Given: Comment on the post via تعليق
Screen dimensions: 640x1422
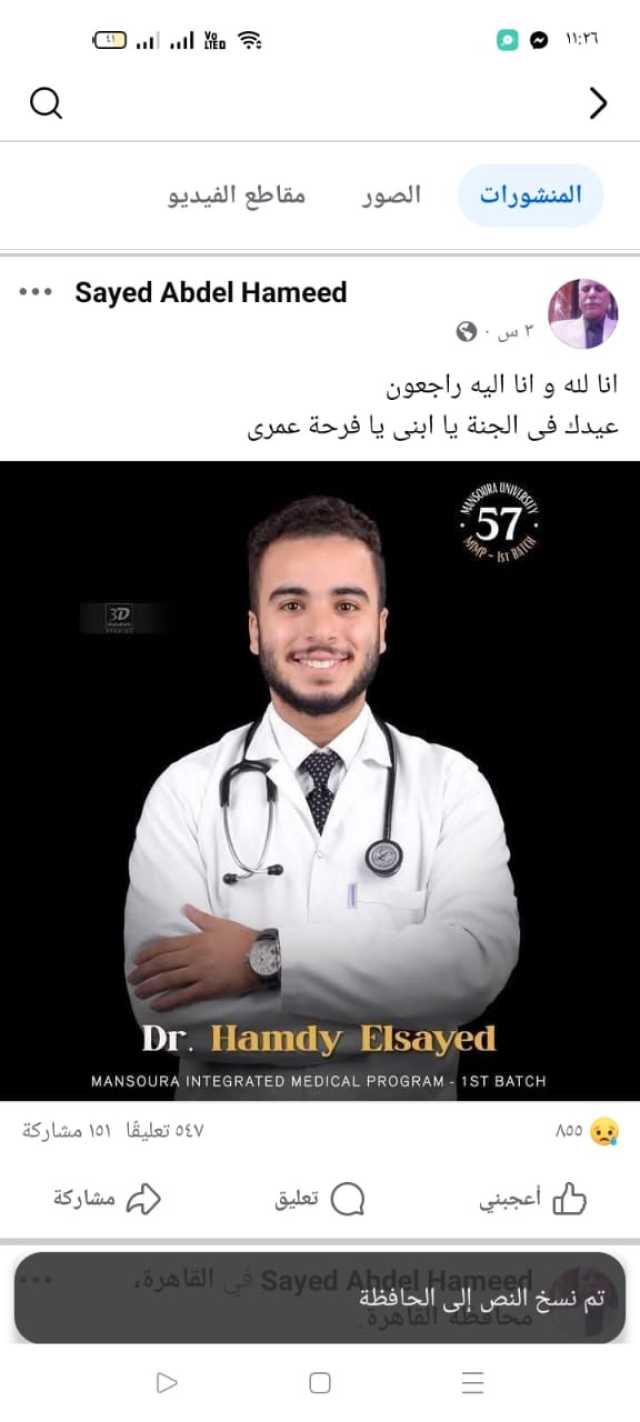Looking at the screenshot, I should click(x=320, y=1199).
